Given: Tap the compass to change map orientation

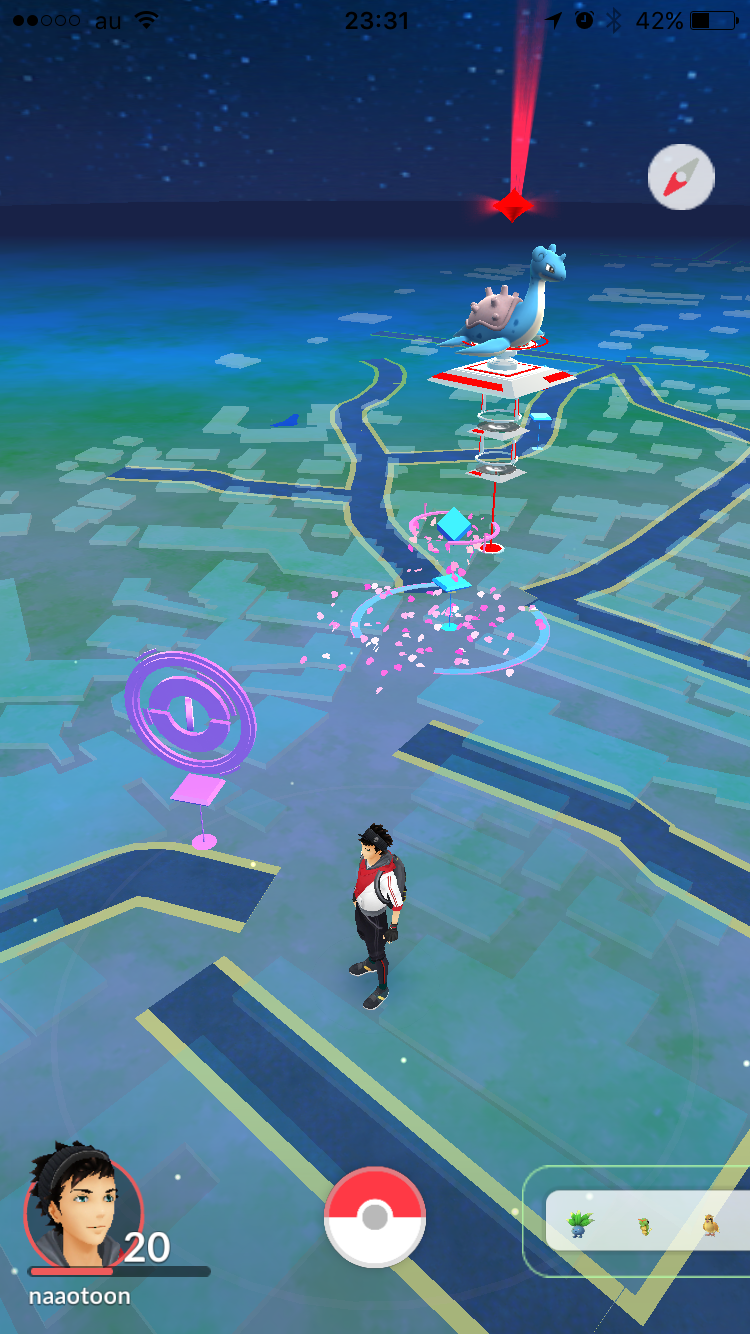Looking at the screenshot, I should coord(681,178).
